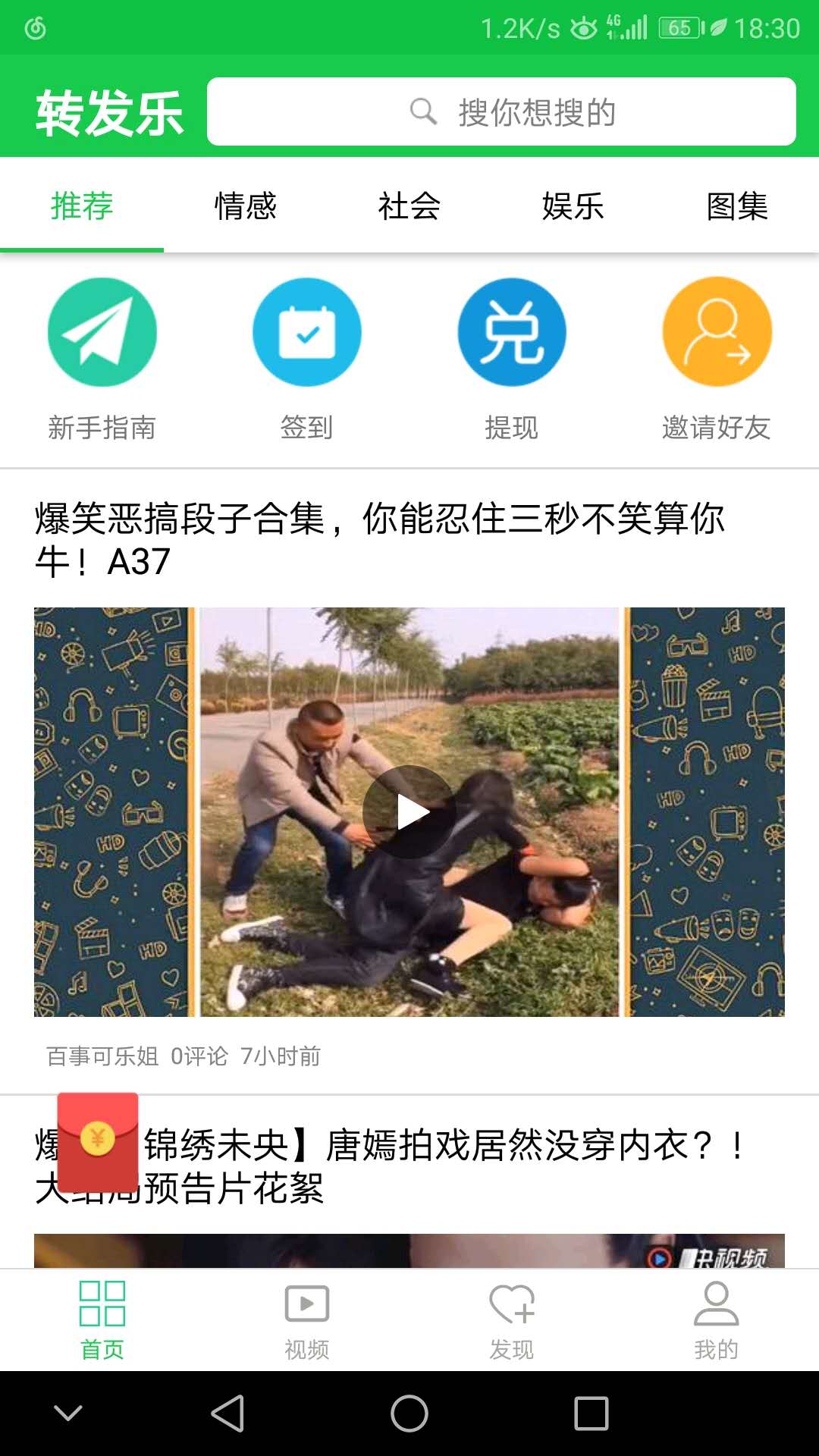The height and width of the screenshot is (1456, 819).
Task: Open the 社会 category tab
Action: pos(409,206)
